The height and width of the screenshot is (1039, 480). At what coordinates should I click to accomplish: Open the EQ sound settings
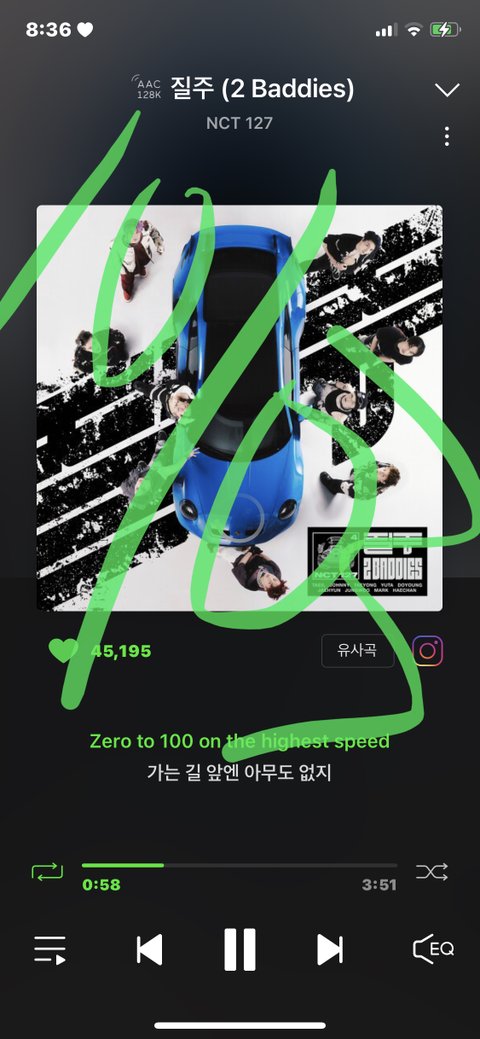434,949
